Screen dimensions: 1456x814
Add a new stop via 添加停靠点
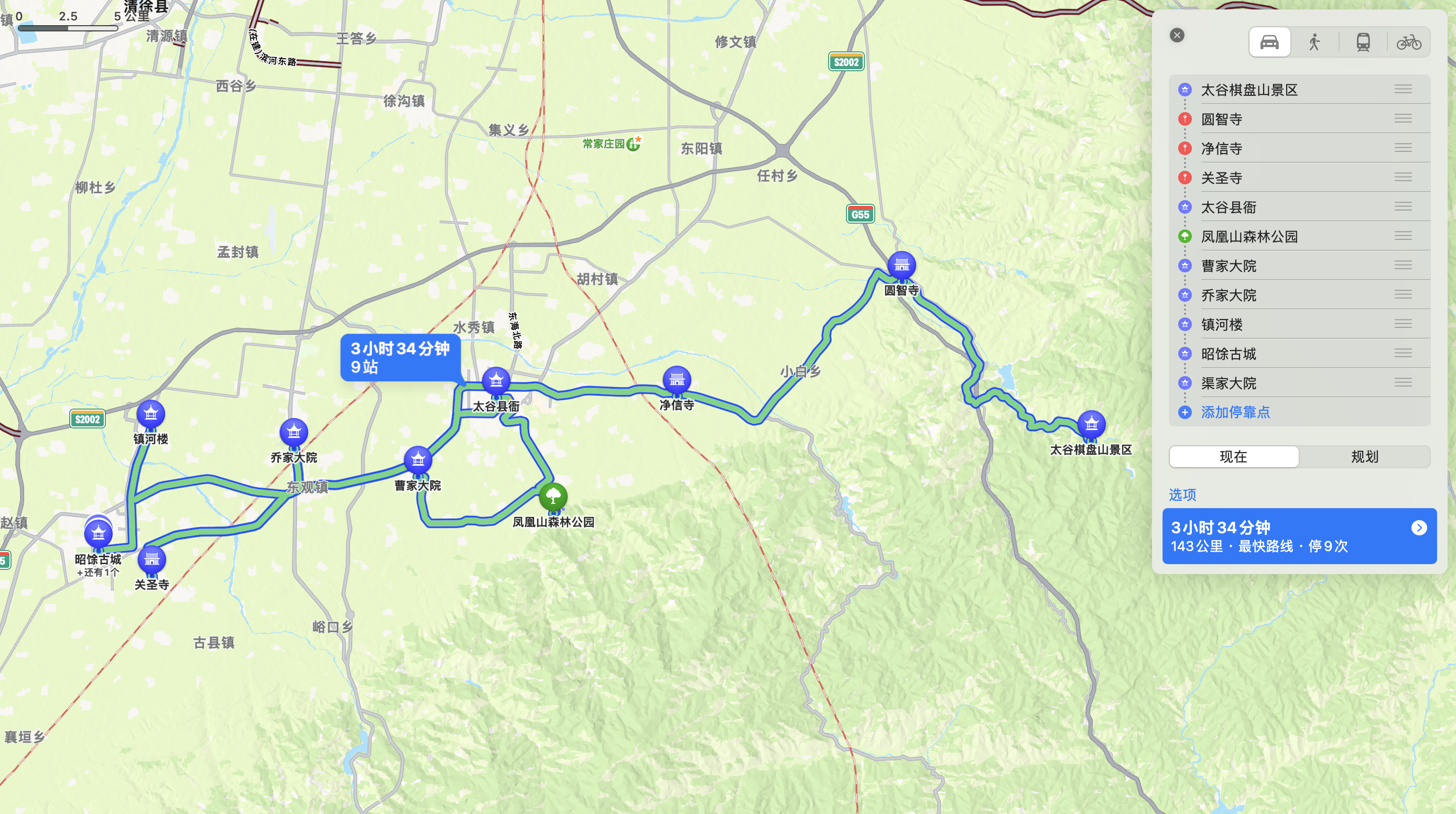click(x=1234, y=412)
